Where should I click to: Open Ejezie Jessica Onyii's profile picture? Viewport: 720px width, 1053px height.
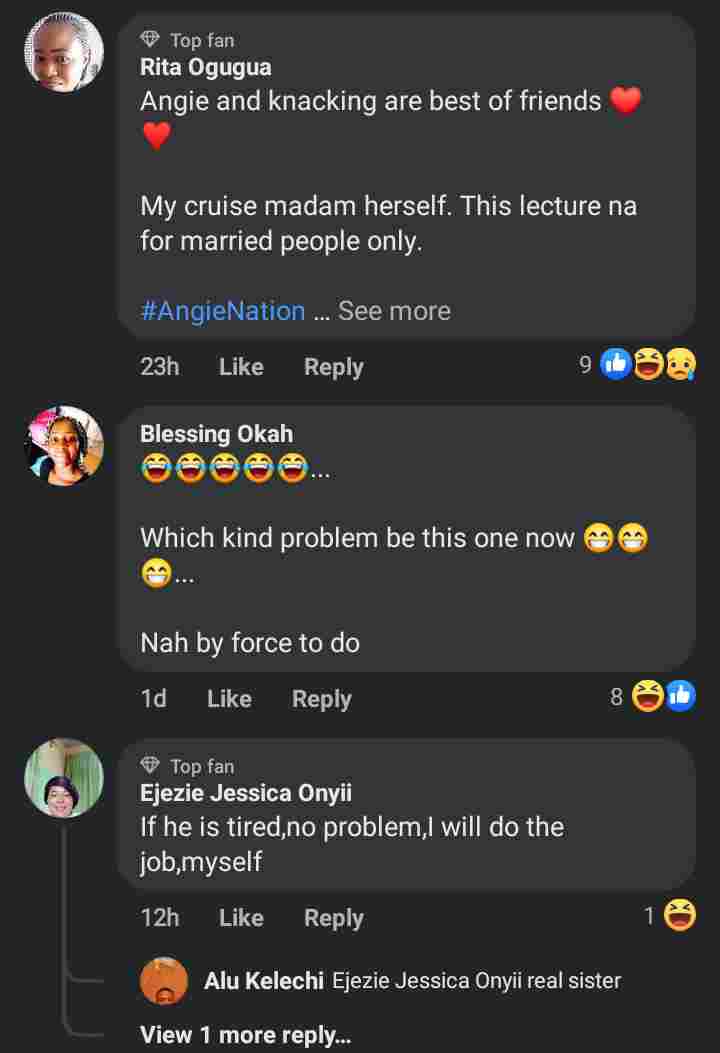pyautogui.click(x=63, y=778)
